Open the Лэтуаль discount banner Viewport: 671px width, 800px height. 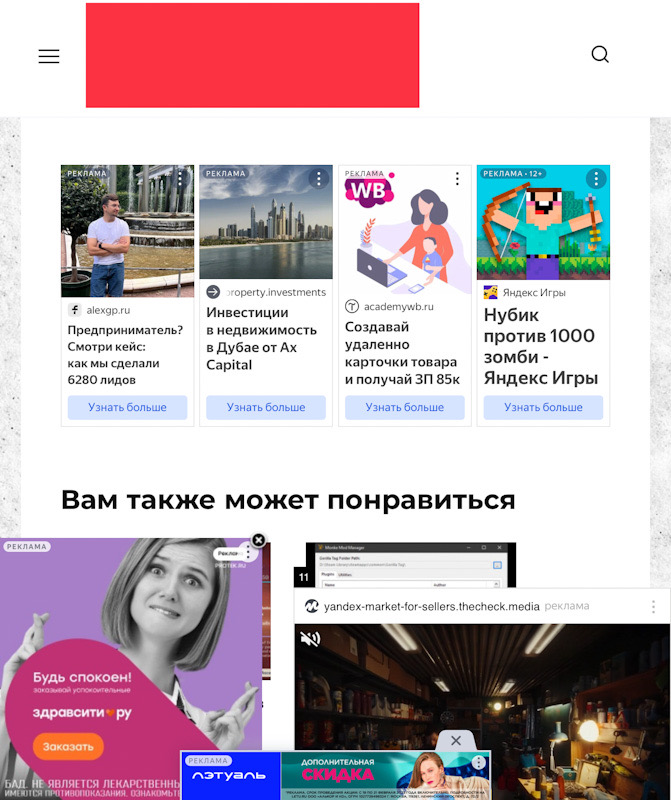coord(380,776)
